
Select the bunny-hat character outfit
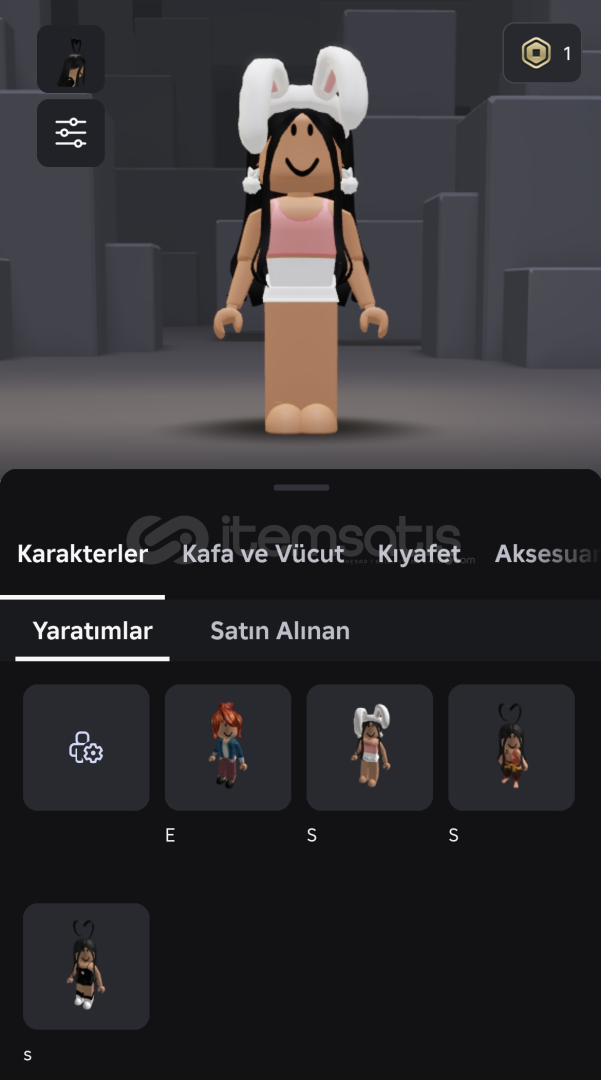[x=370, y=747]
